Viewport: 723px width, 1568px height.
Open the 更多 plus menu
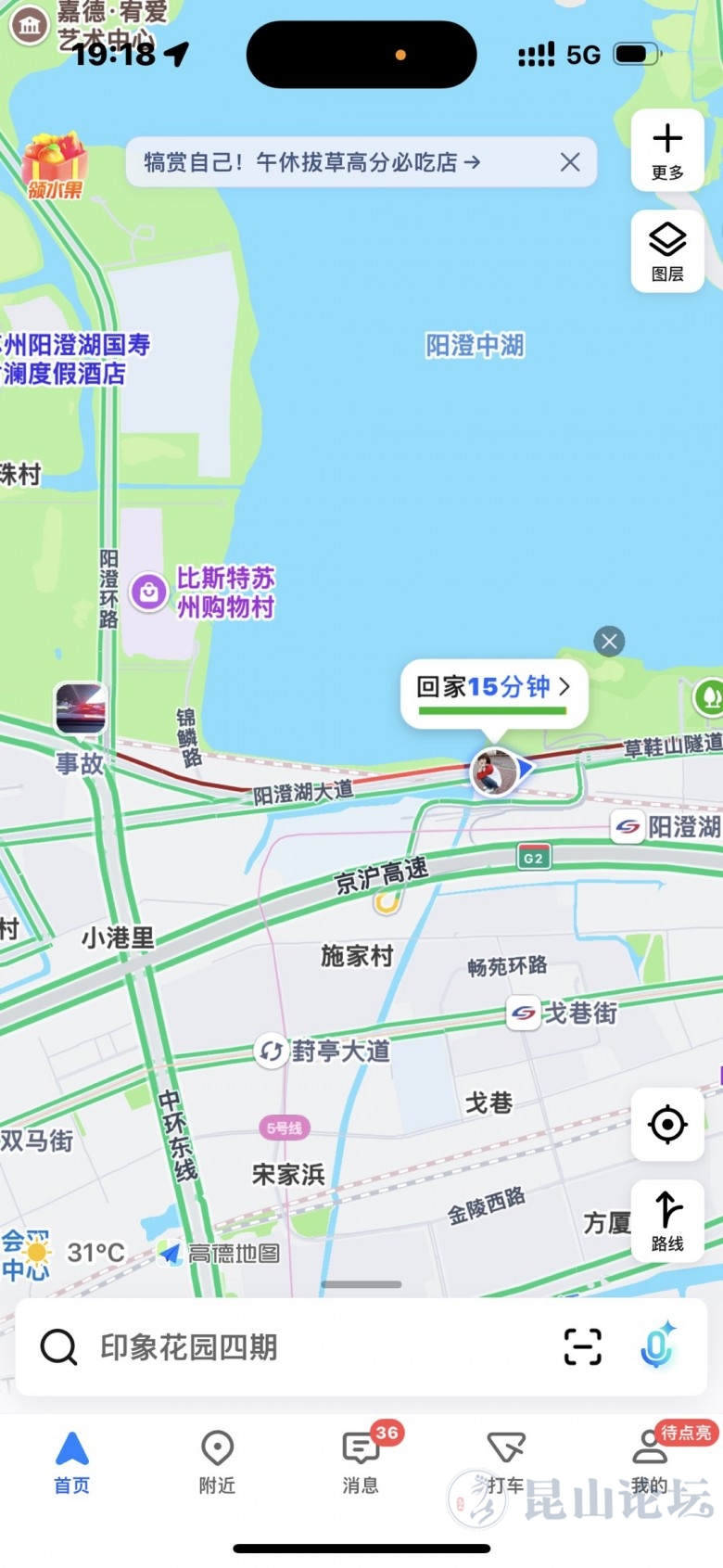pyautogui.click(x=667, y=150)
